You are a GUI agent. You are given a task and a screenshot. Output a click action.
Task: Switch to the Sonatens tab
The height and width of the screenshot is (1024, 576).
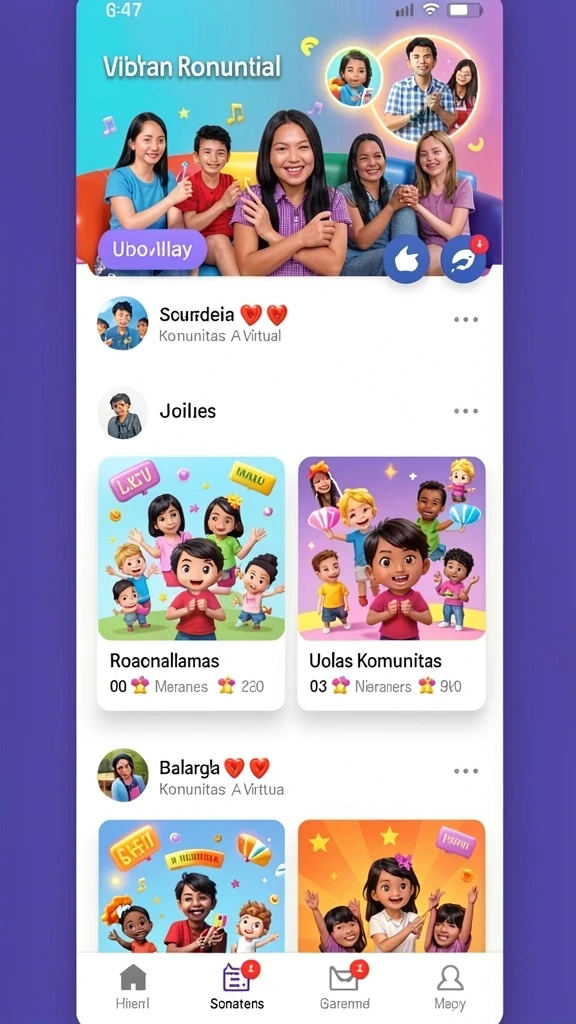(237, 987)
